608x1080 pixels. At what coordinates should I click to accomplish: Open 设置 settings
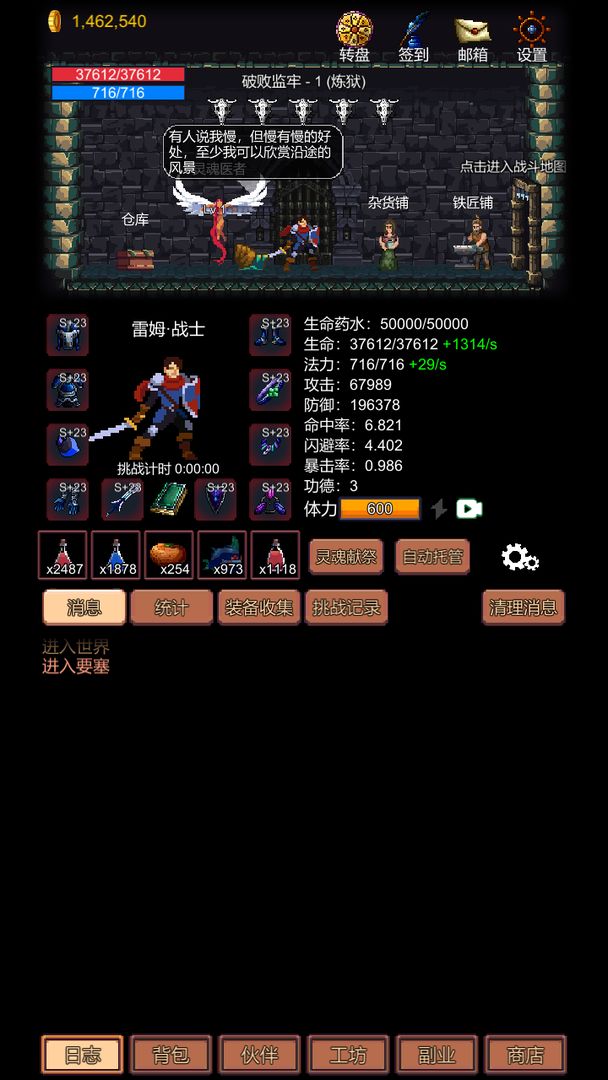pyautogui.click(x=531, y=37)
